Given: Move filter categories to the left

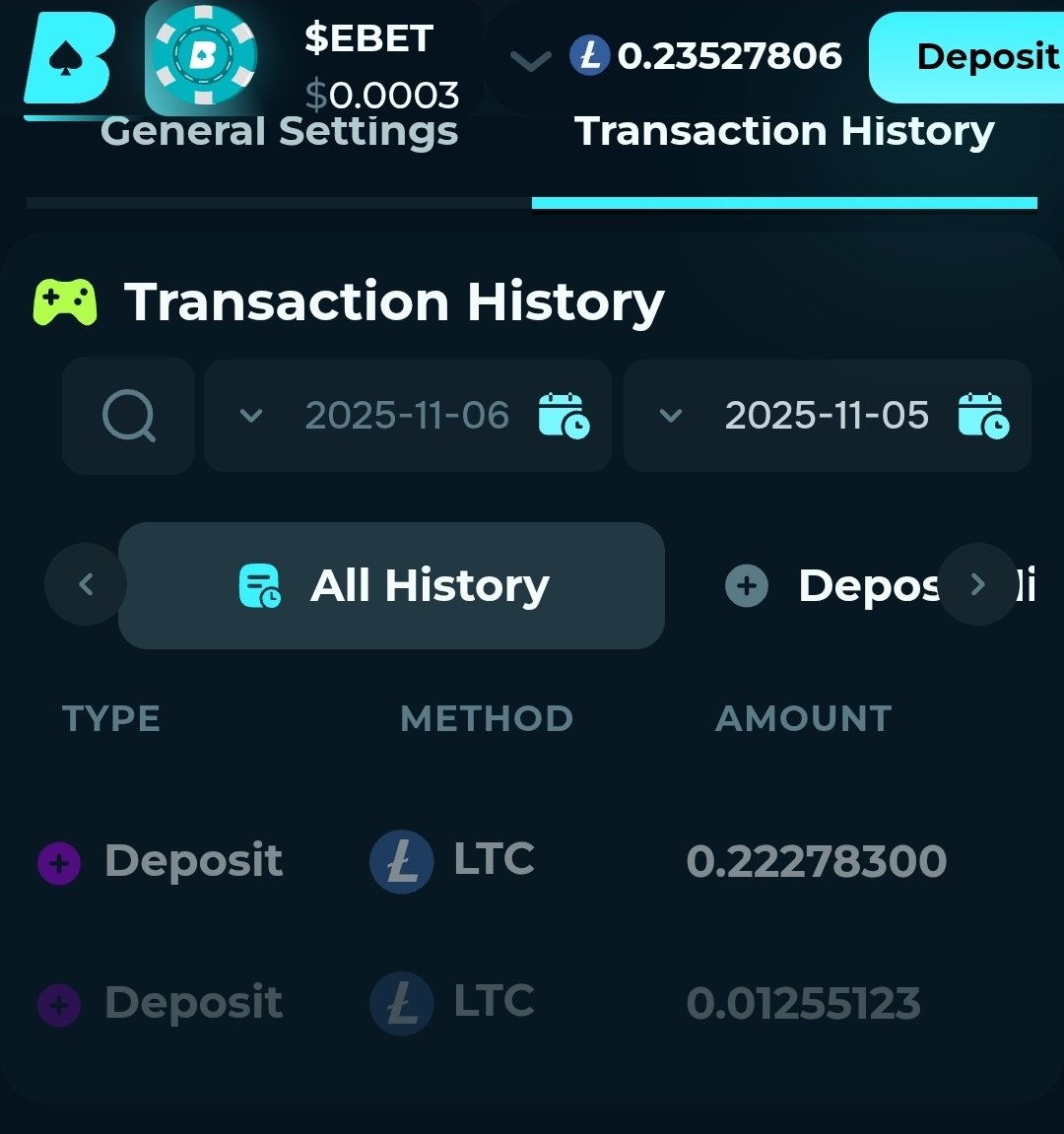Looking at the screenshot, I should pyautogui.click(x=86, y=584).
